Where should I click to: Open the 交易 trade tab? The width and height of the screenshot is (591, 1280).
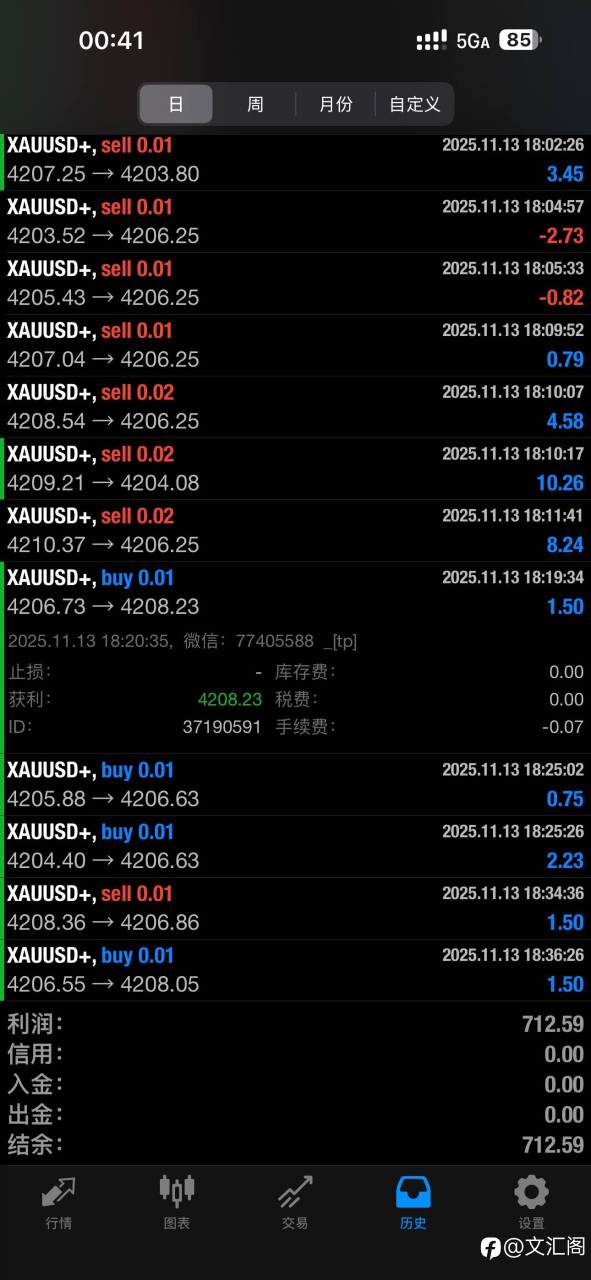295,1202
